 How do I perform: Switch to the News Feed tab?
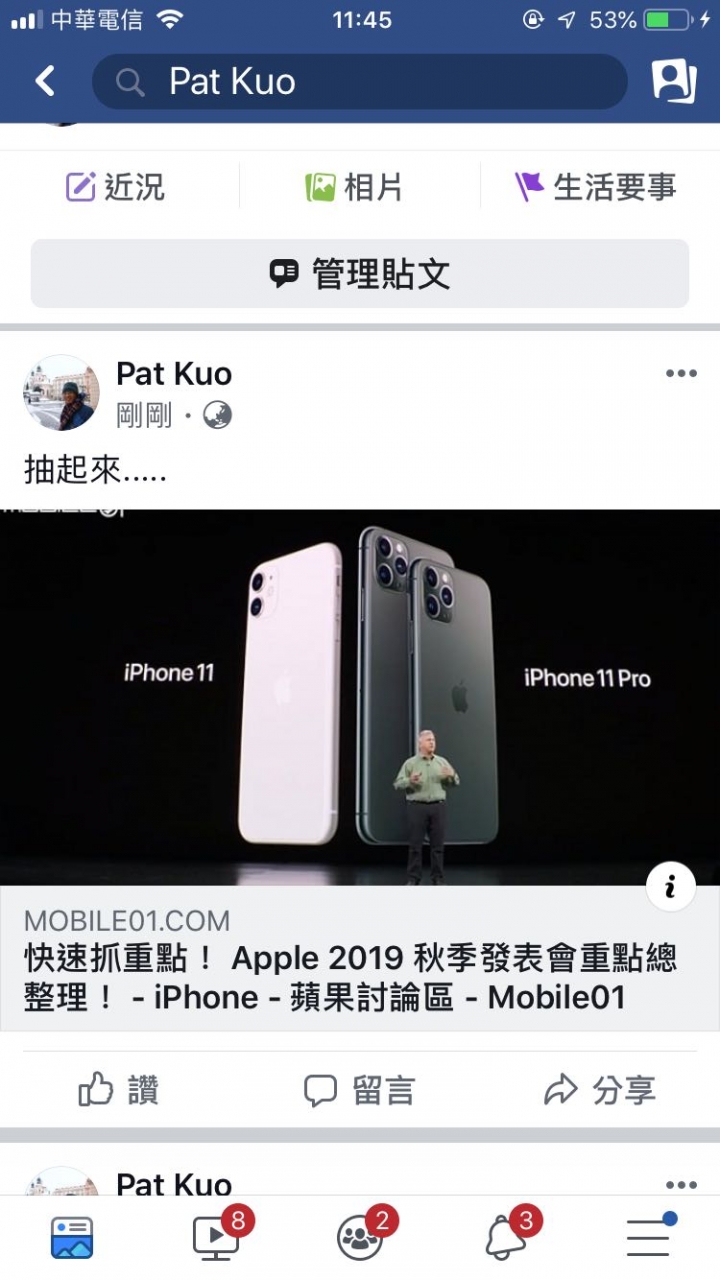point(72,1237)
